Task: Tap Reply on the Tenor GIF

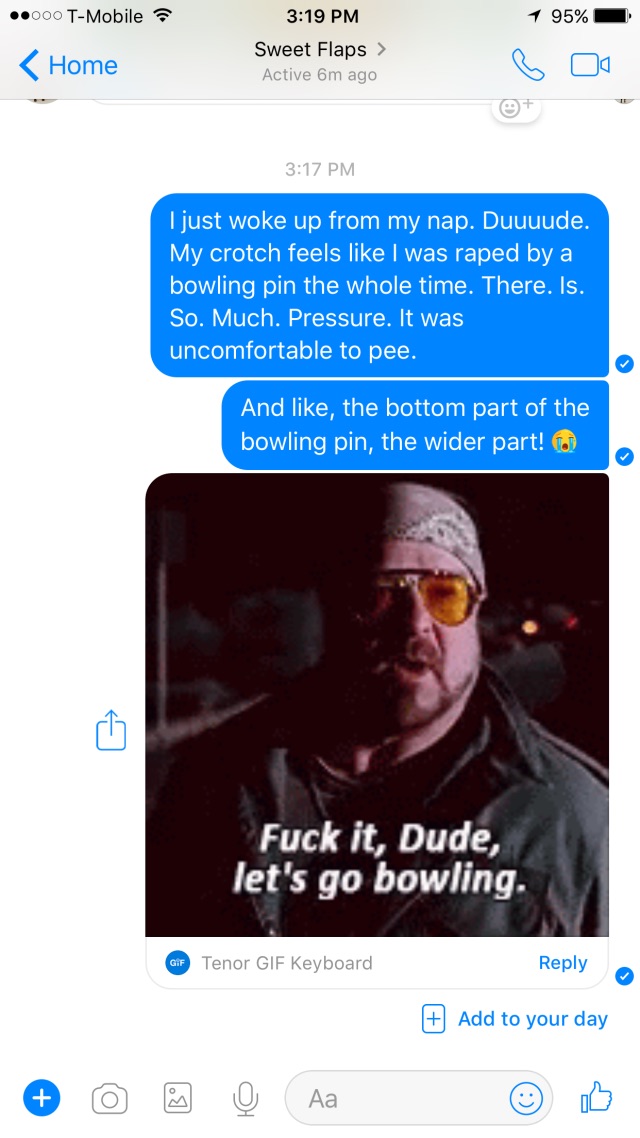Action: coord(562,962)
